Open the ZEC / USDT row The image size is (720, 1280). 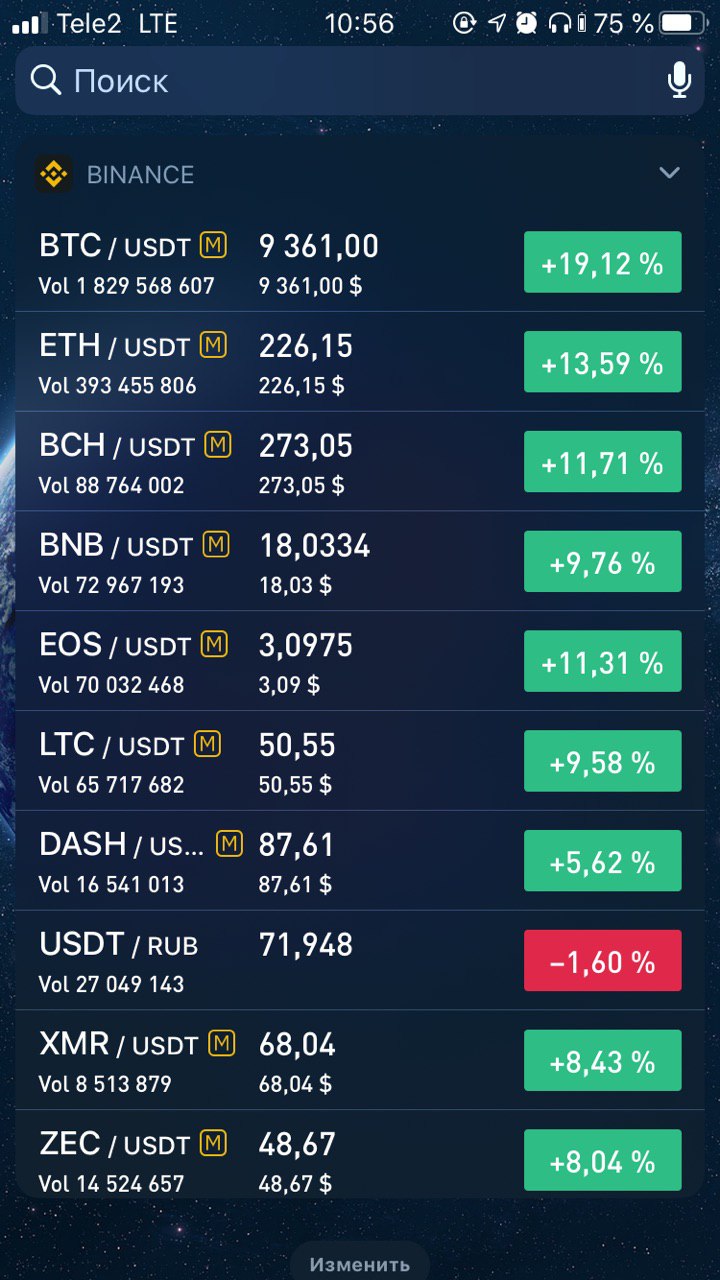click(360, 1154)
